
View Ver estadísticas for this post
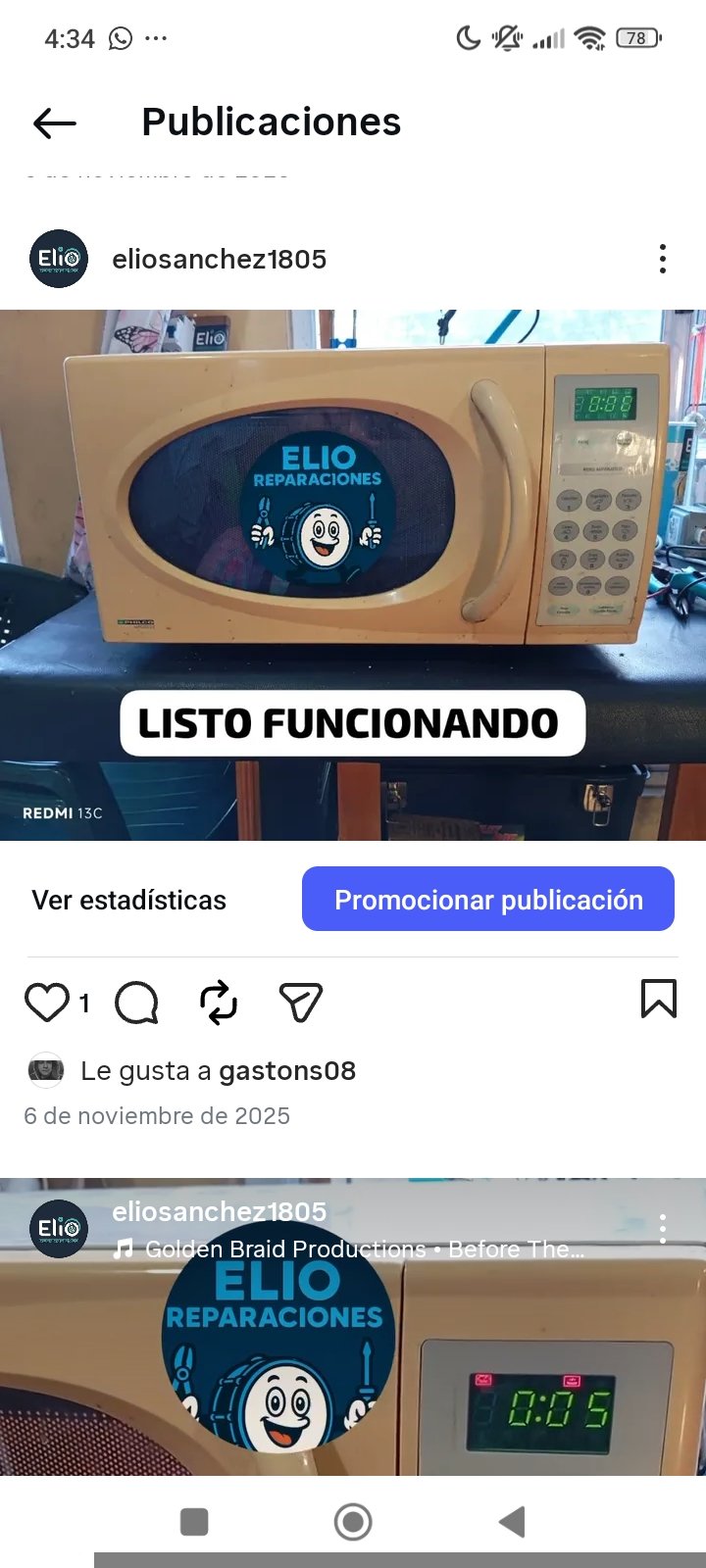coord(129,900)
